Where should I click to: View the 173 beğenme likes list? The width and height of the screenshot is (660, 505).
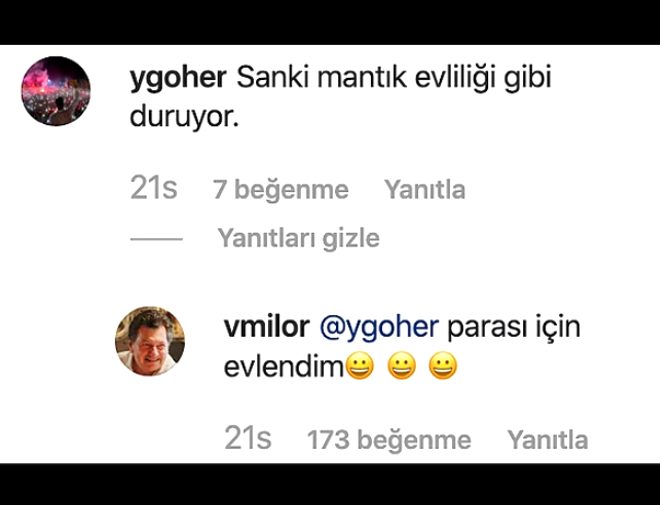point(388,439)
